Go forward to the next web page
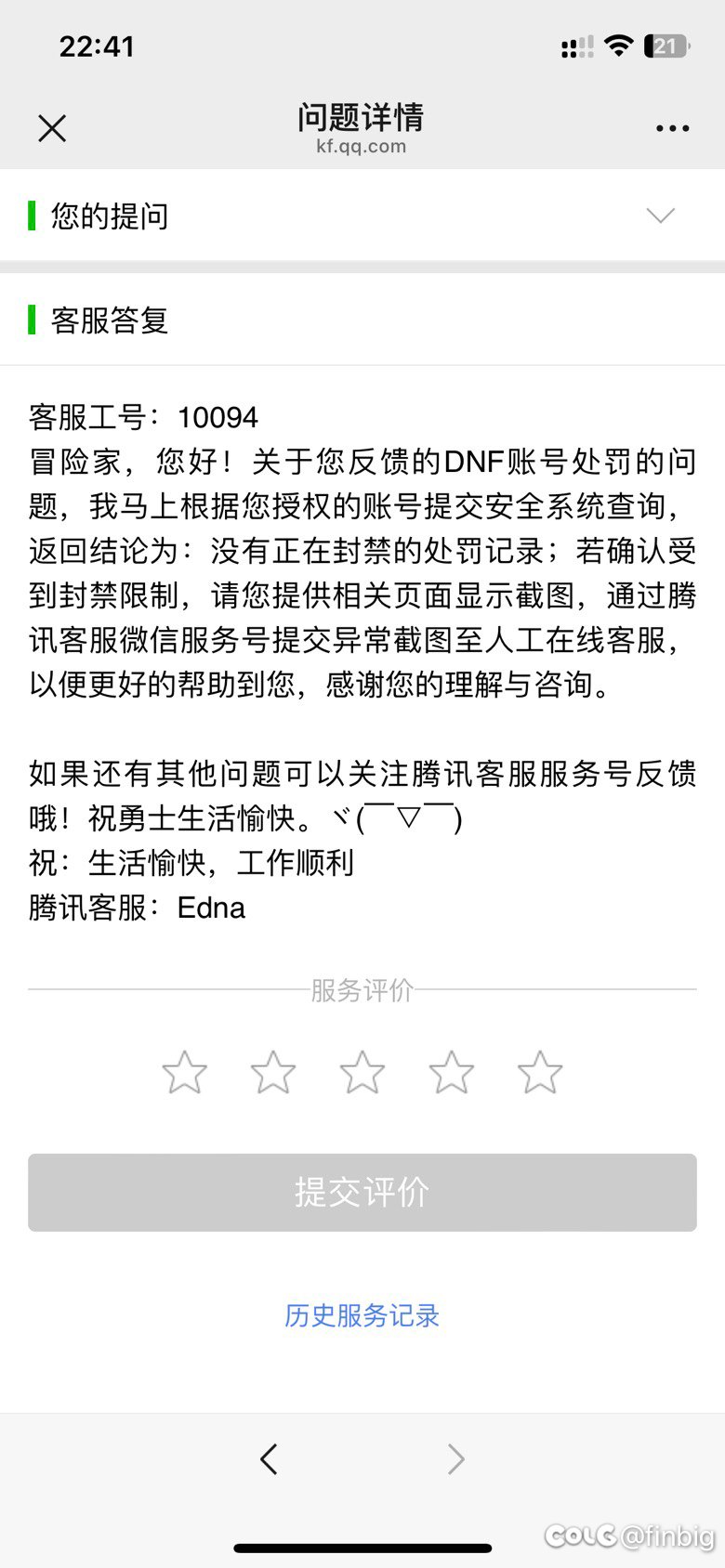Screen dimensions: 725x1568 [x=455, y=1458]
